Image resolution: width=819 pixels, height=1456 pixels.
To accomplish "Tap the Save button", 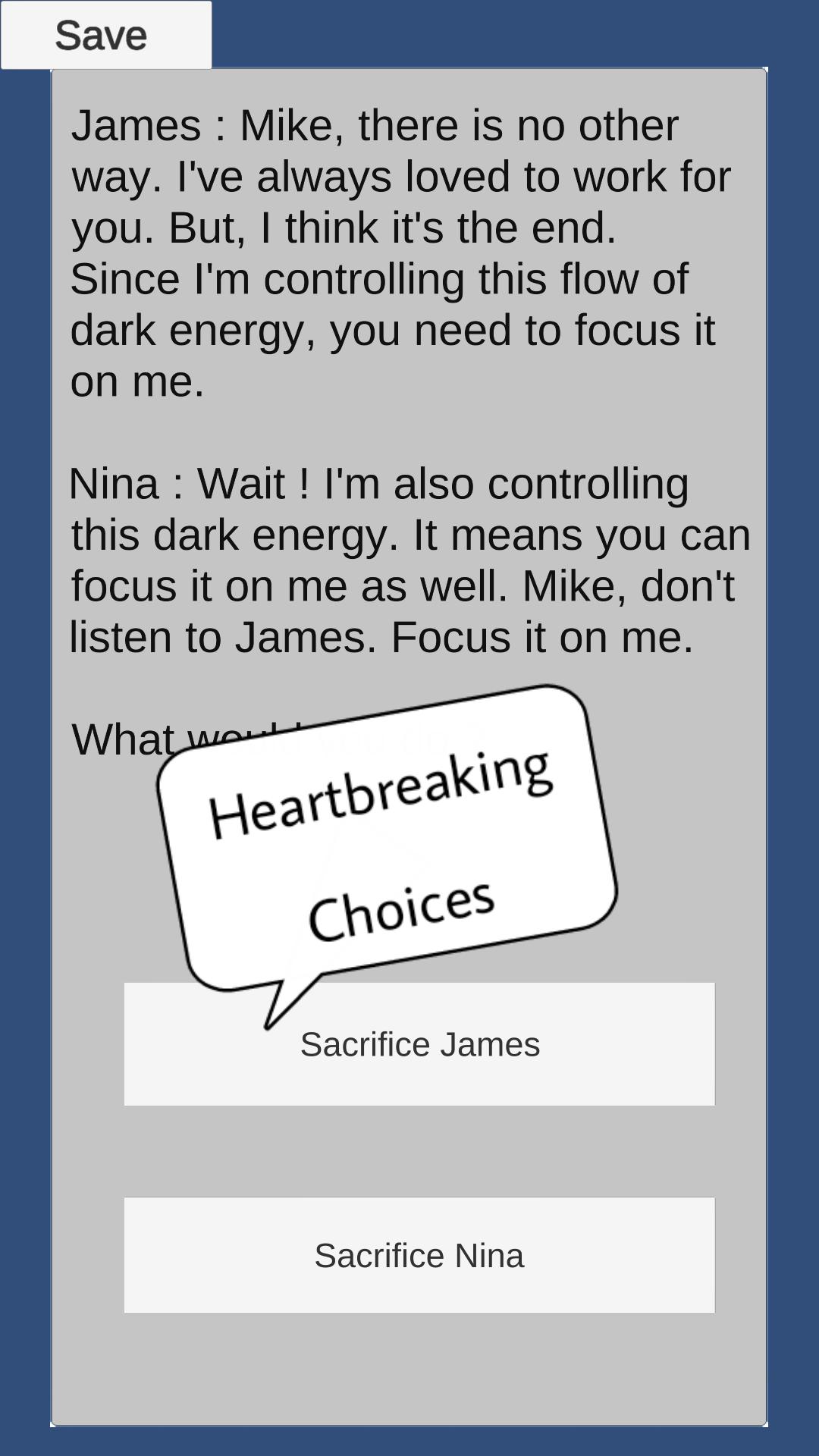I will pyautogui.click(x=105, y=35).
